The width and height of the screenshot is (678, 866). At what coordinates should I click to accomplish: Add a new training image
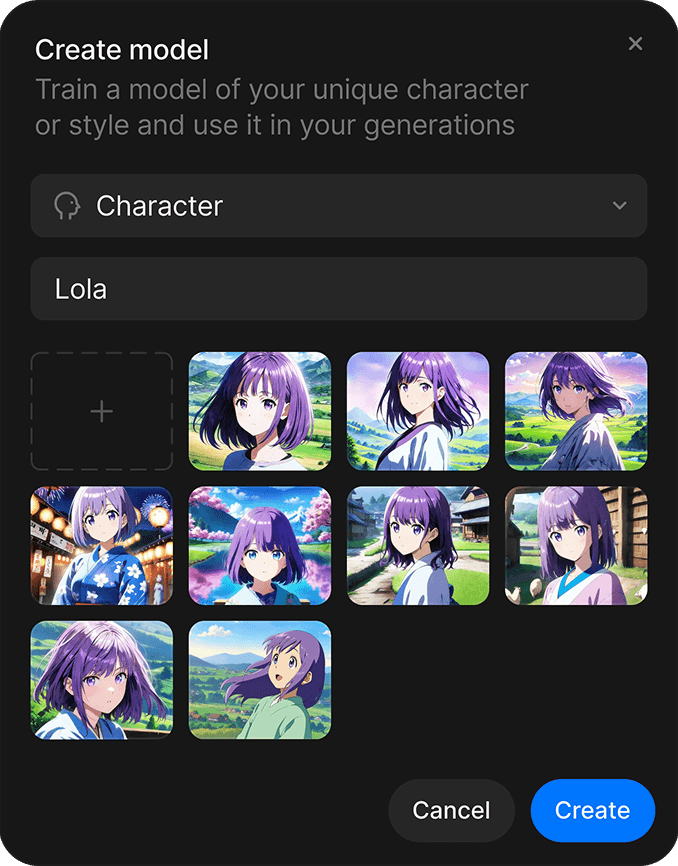click(102, 411)
